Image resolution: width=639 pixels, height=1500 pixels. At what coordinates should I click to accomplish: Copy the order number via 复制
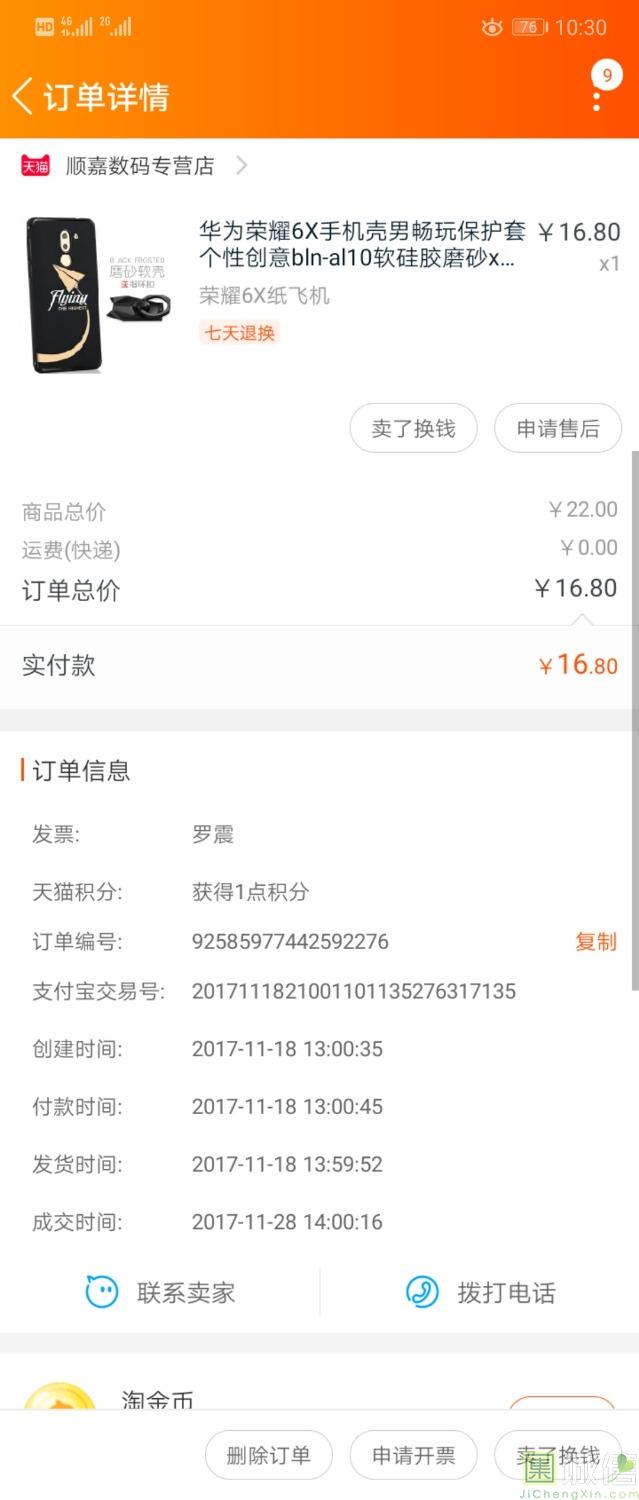point(595,942)
